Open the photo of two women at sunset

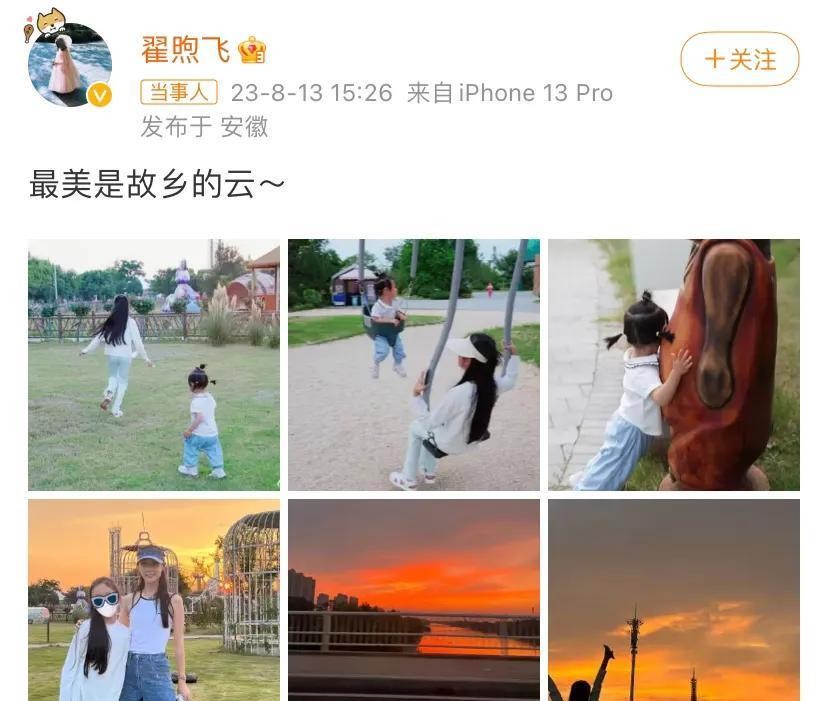(x=154, y=600)
